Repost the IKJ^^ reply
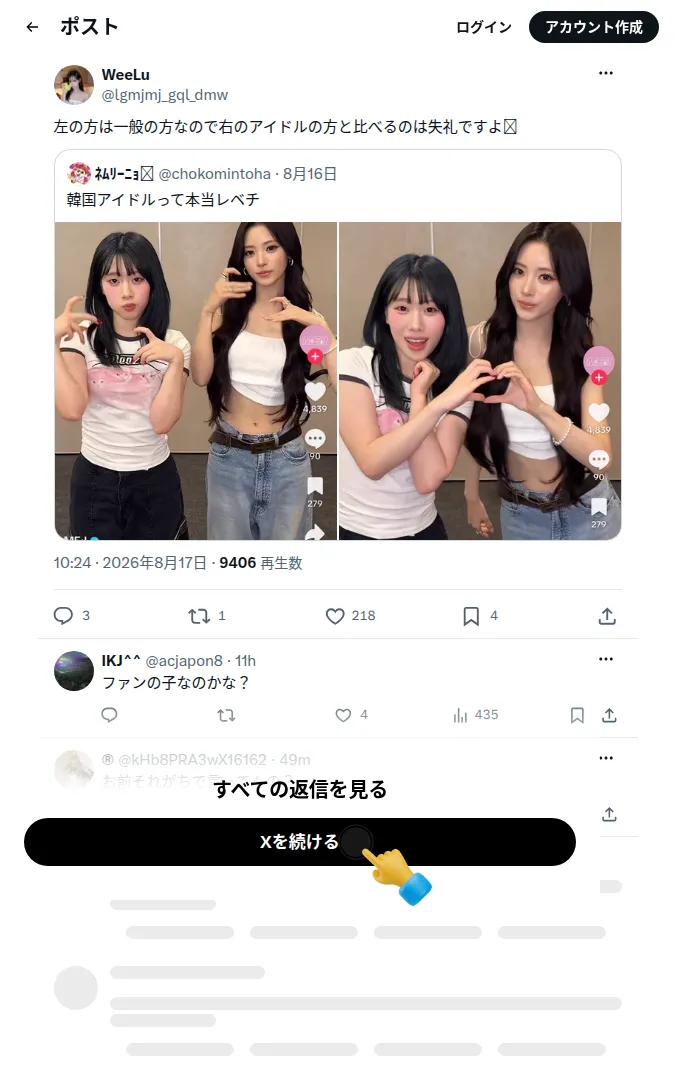This screenshot has height=1071, width=675. pos(226,715)
